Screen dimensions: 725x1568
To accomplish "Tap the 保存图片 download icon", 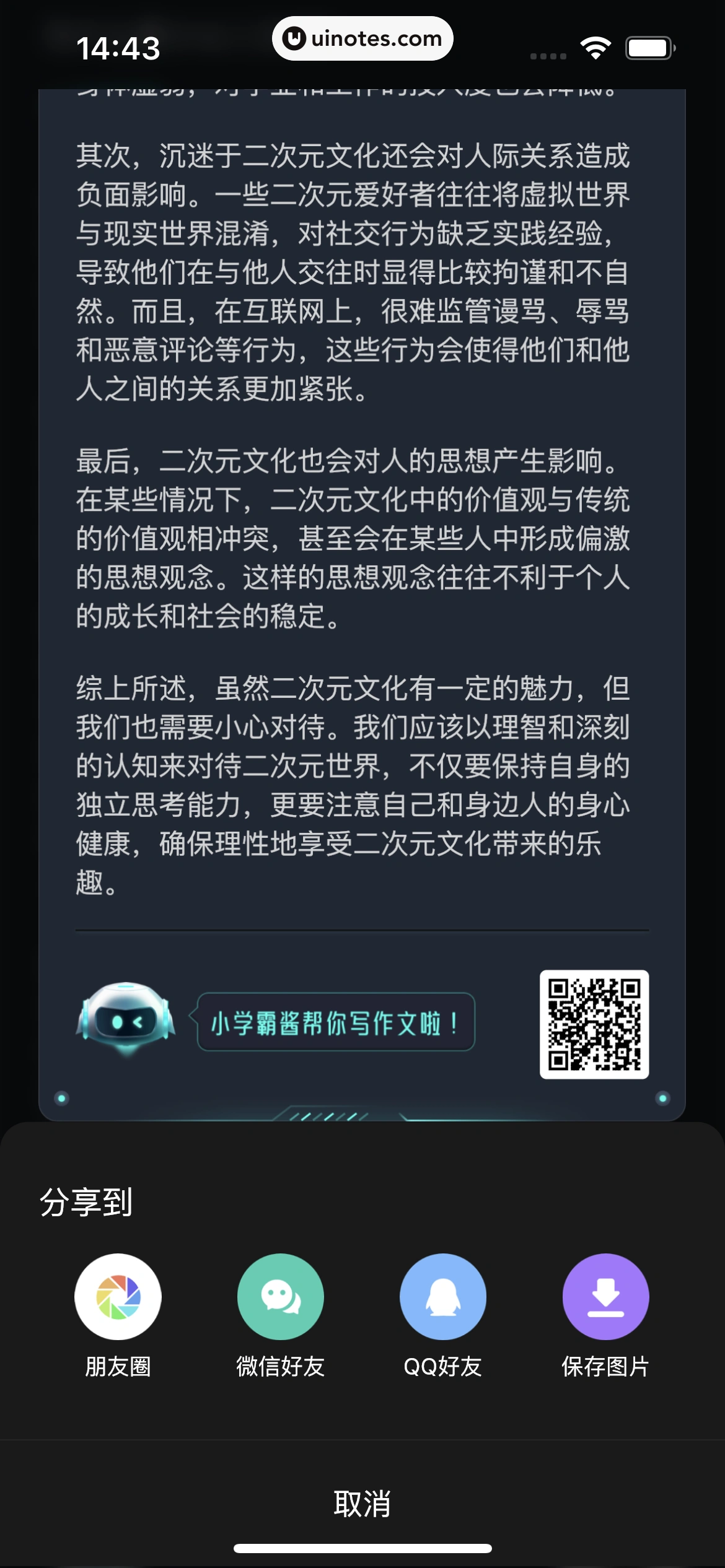I will click(605, 1296).
